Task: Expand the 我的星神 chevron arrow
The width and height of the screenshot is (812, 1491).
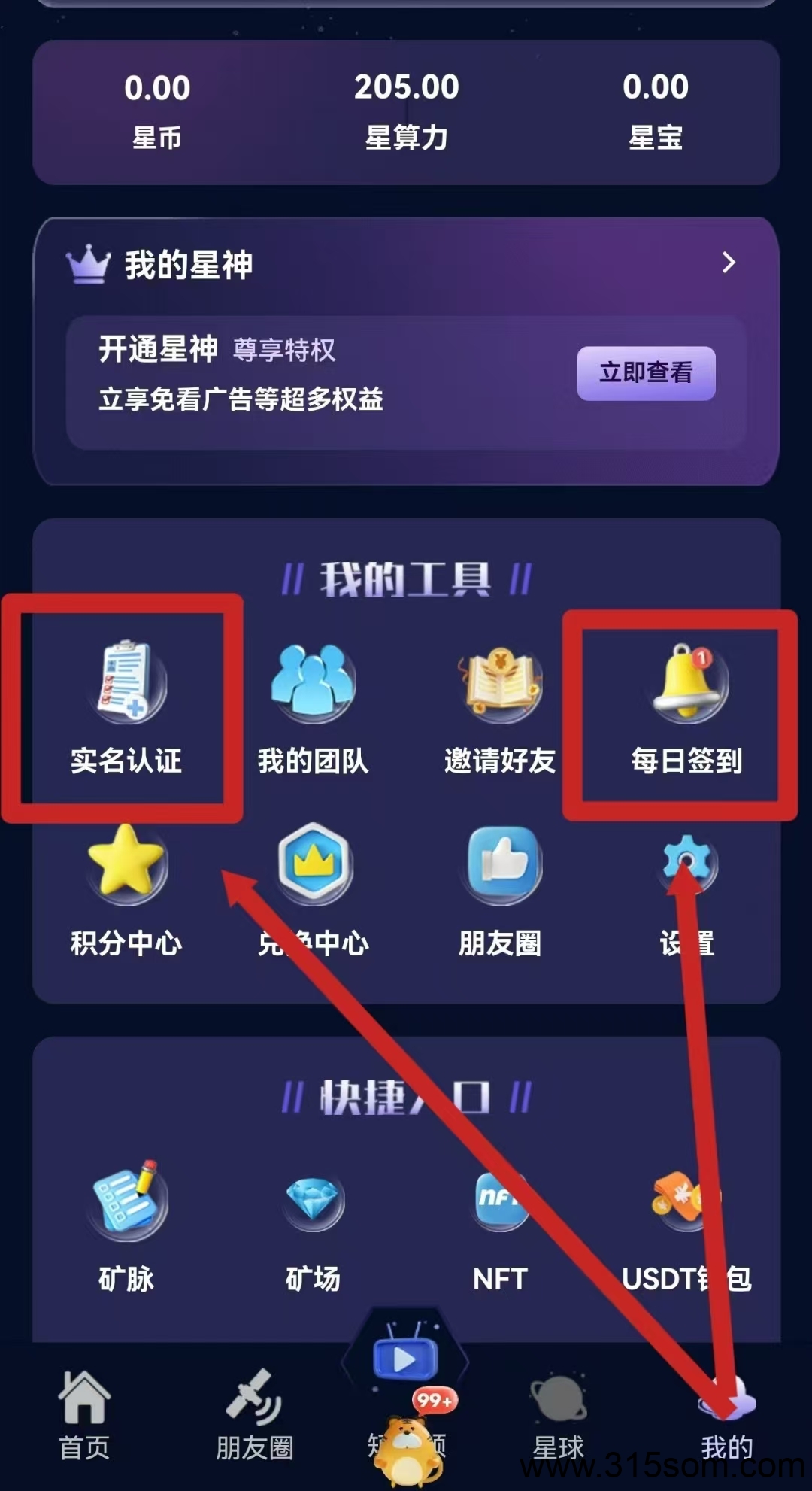Action: click(728, 263)
